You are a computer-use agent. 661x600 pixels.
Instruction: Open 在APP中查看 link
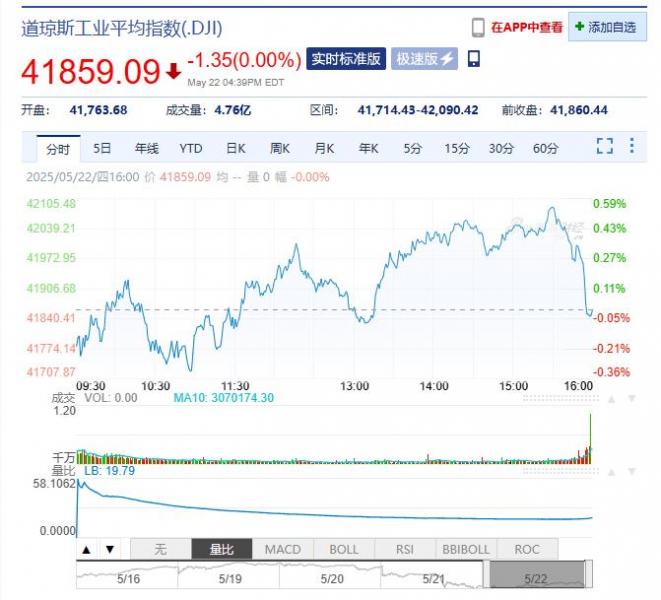pyautogui.click(x=517, y=28)
